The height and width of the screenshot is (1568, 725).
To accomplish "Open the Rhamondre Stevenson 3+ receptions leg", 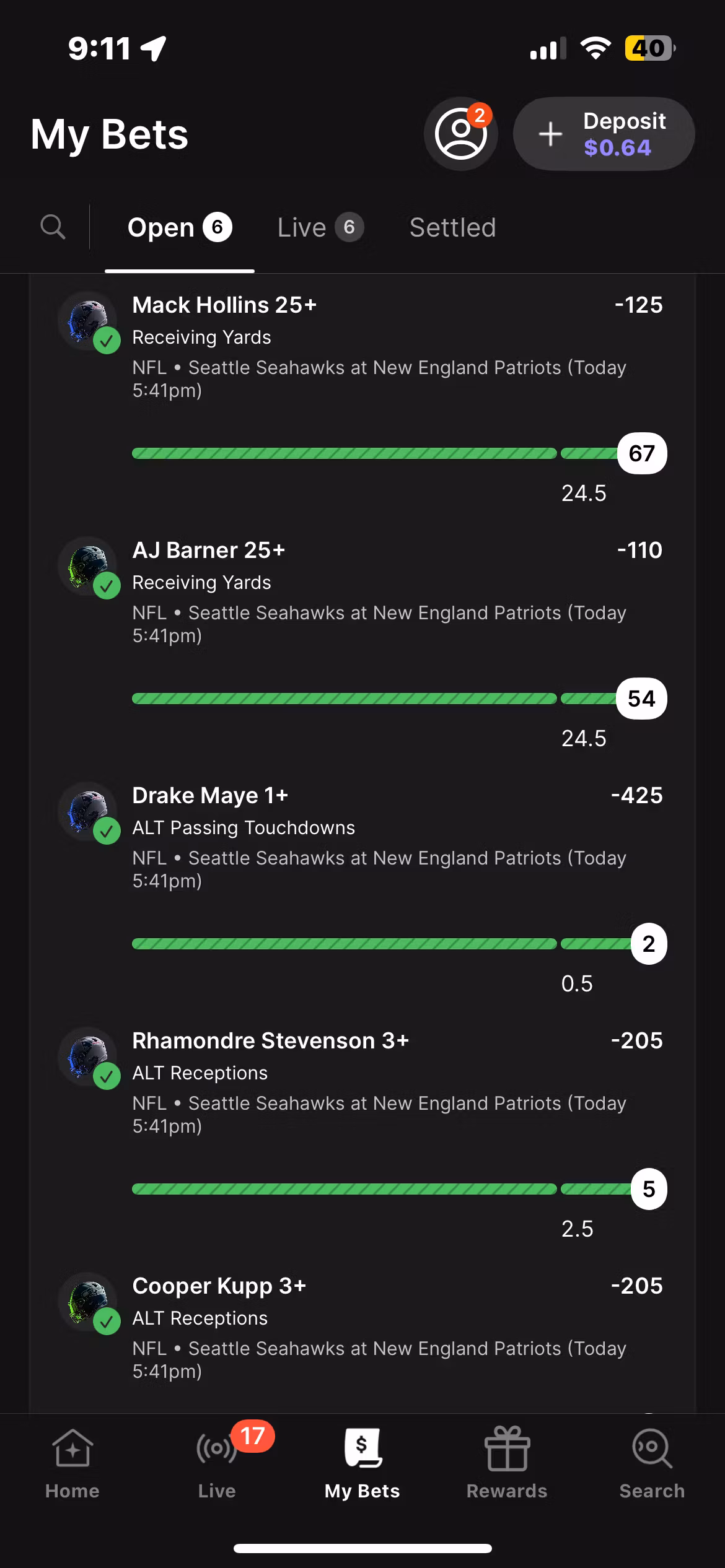I will coord(270,1041).
